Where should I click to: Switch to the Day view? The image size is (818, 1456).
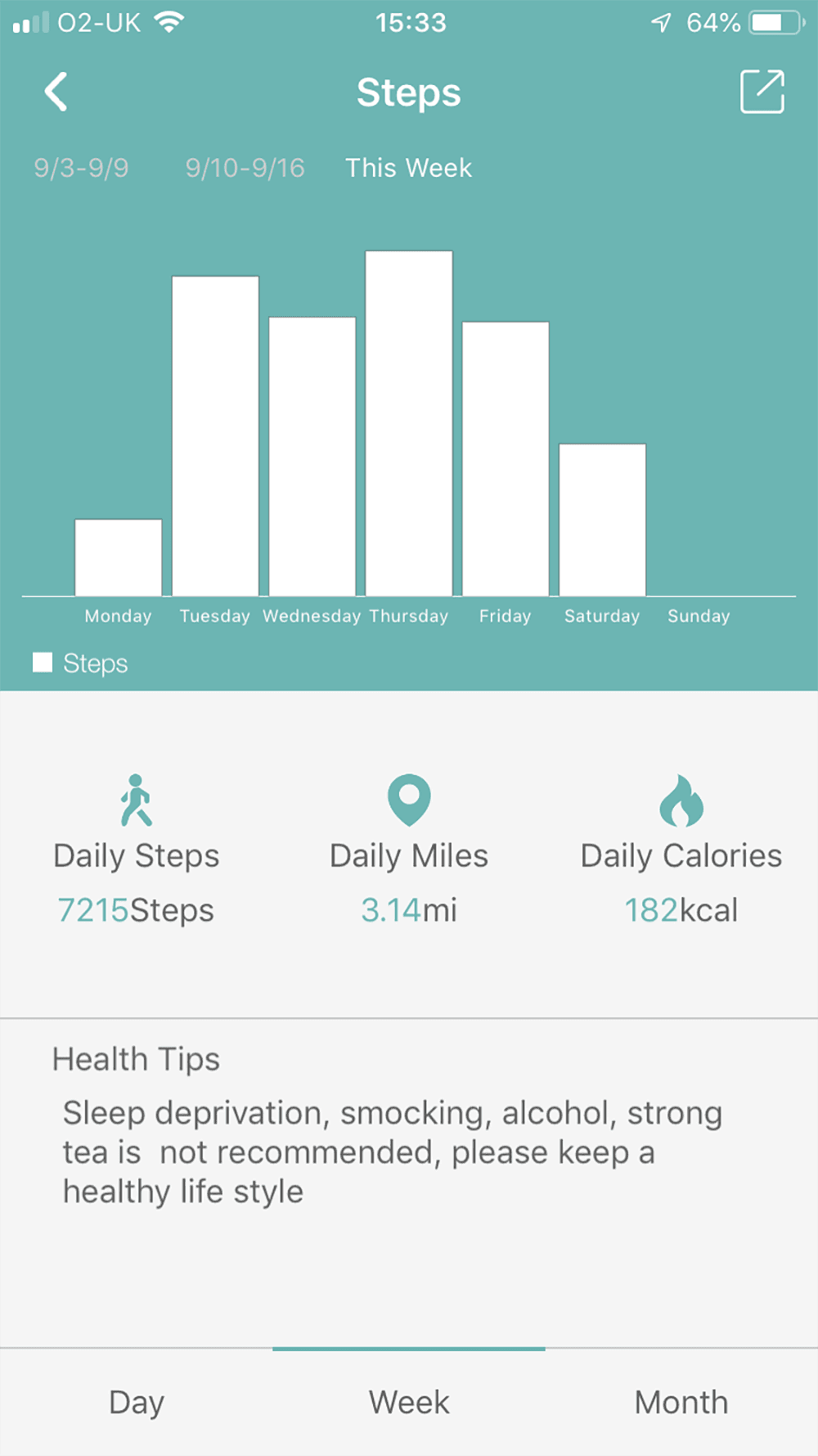[137, 1402]
